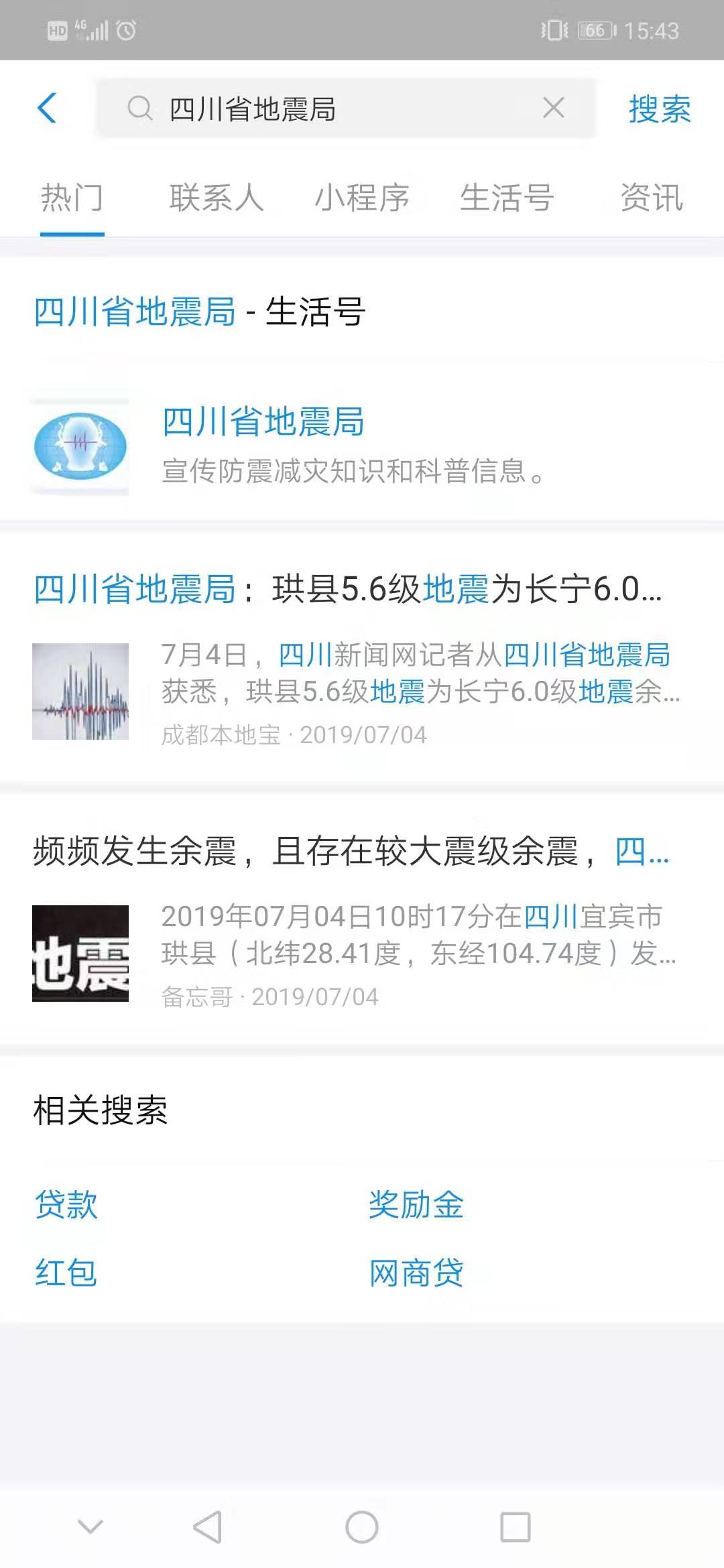Open the 贷款 related search
The height and width of the screenshot is (1568, 724).
pos(65,1206)
